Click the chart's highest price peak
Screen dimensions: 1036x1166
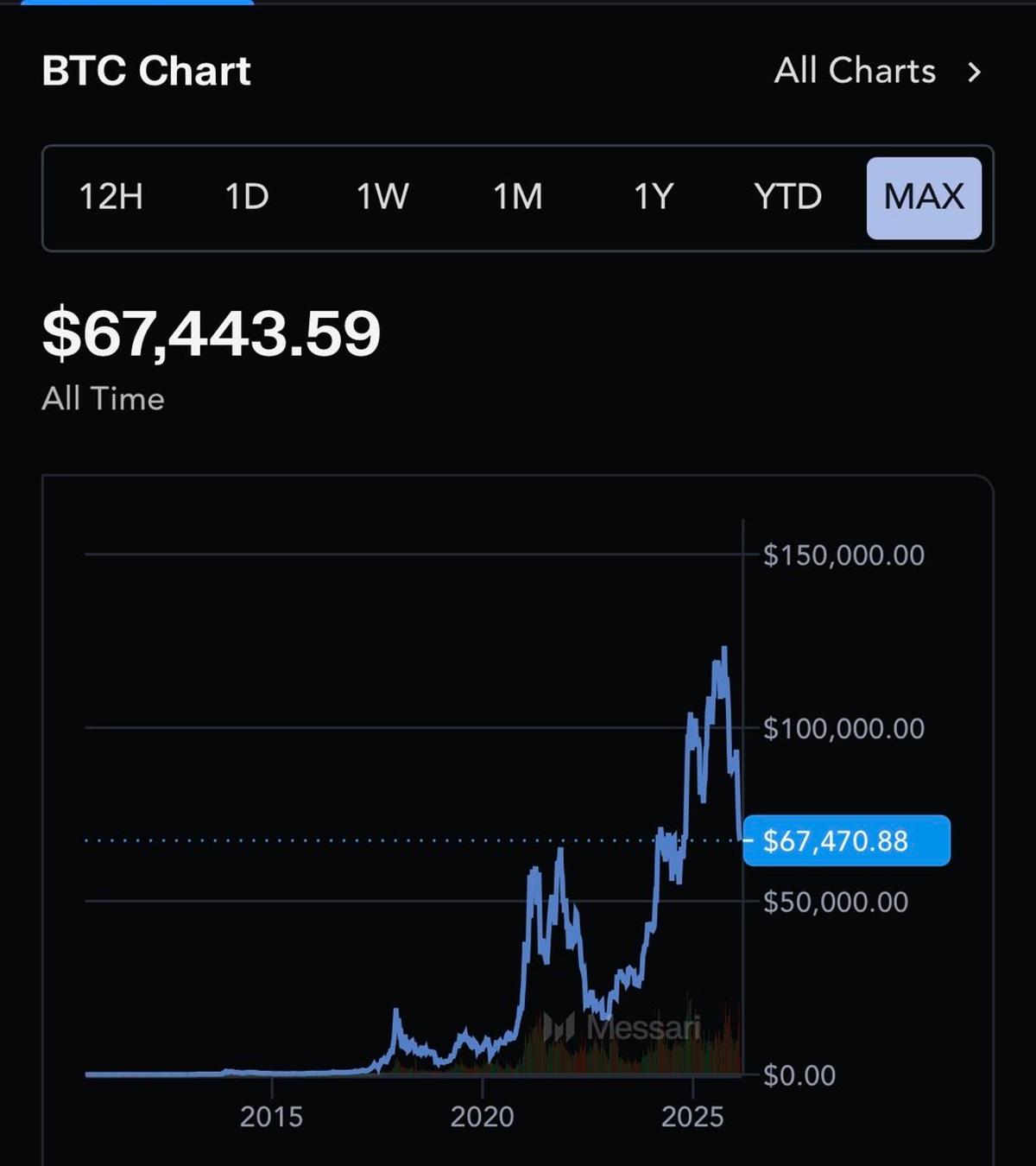(725, 646)
